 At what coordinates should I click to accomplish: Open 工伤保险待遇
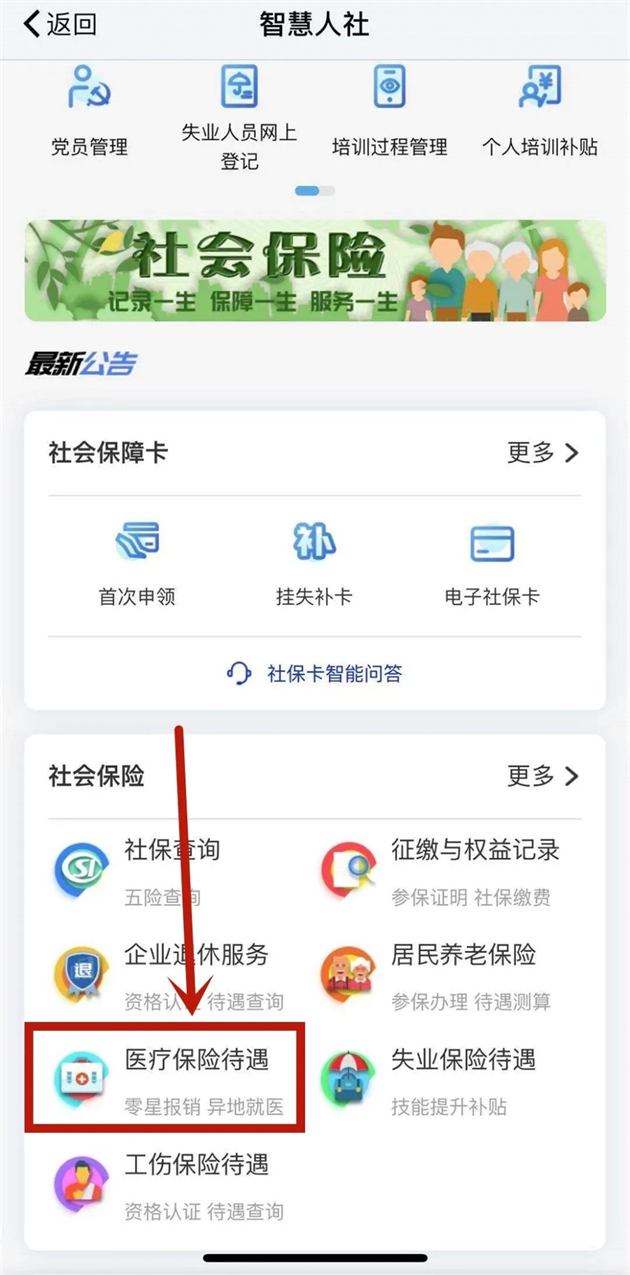click(x=170, y=1186)
